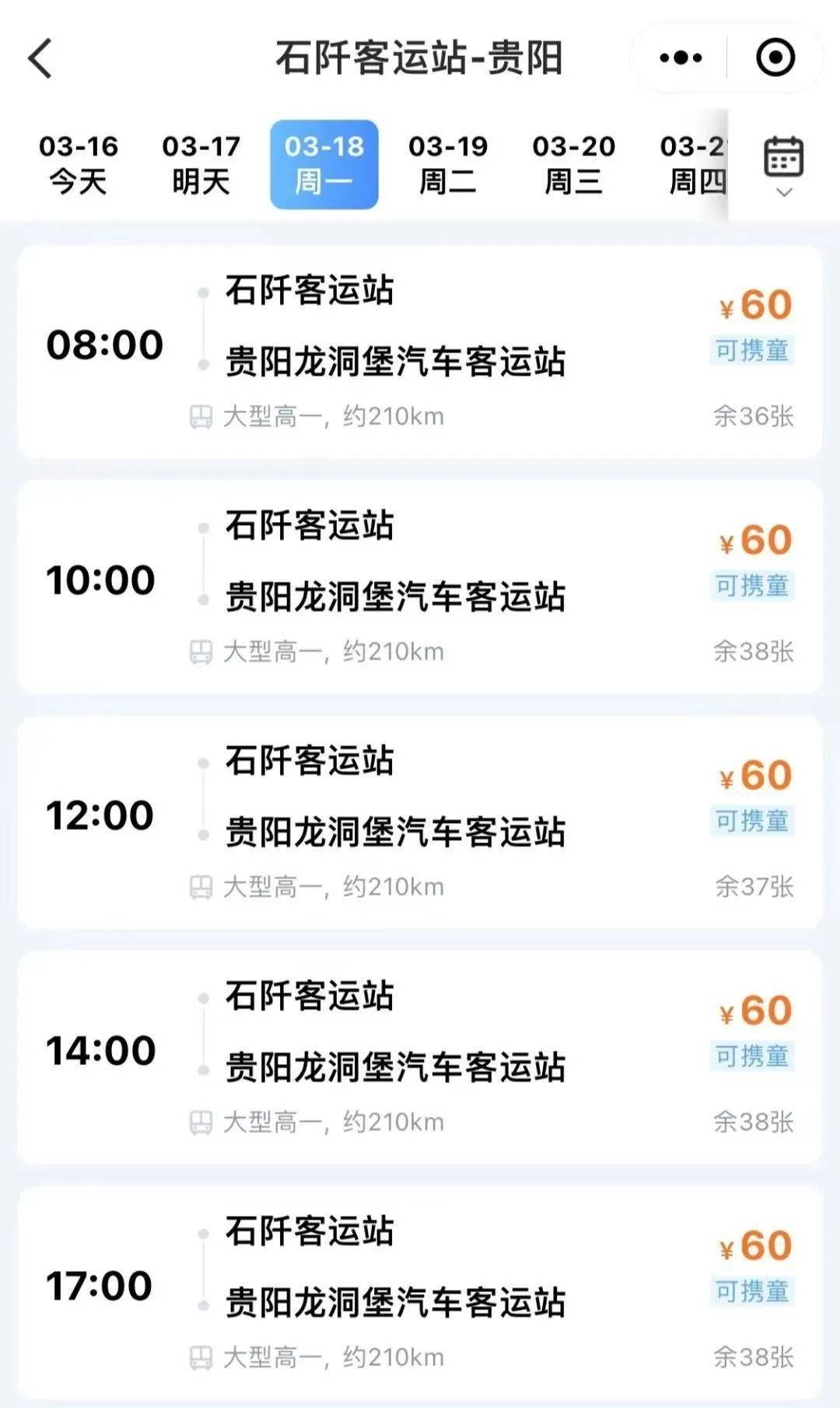Screen dimensions: 840x1408
Task: Select the 03-19 周二 date tab
Action: tap(447, 163)
